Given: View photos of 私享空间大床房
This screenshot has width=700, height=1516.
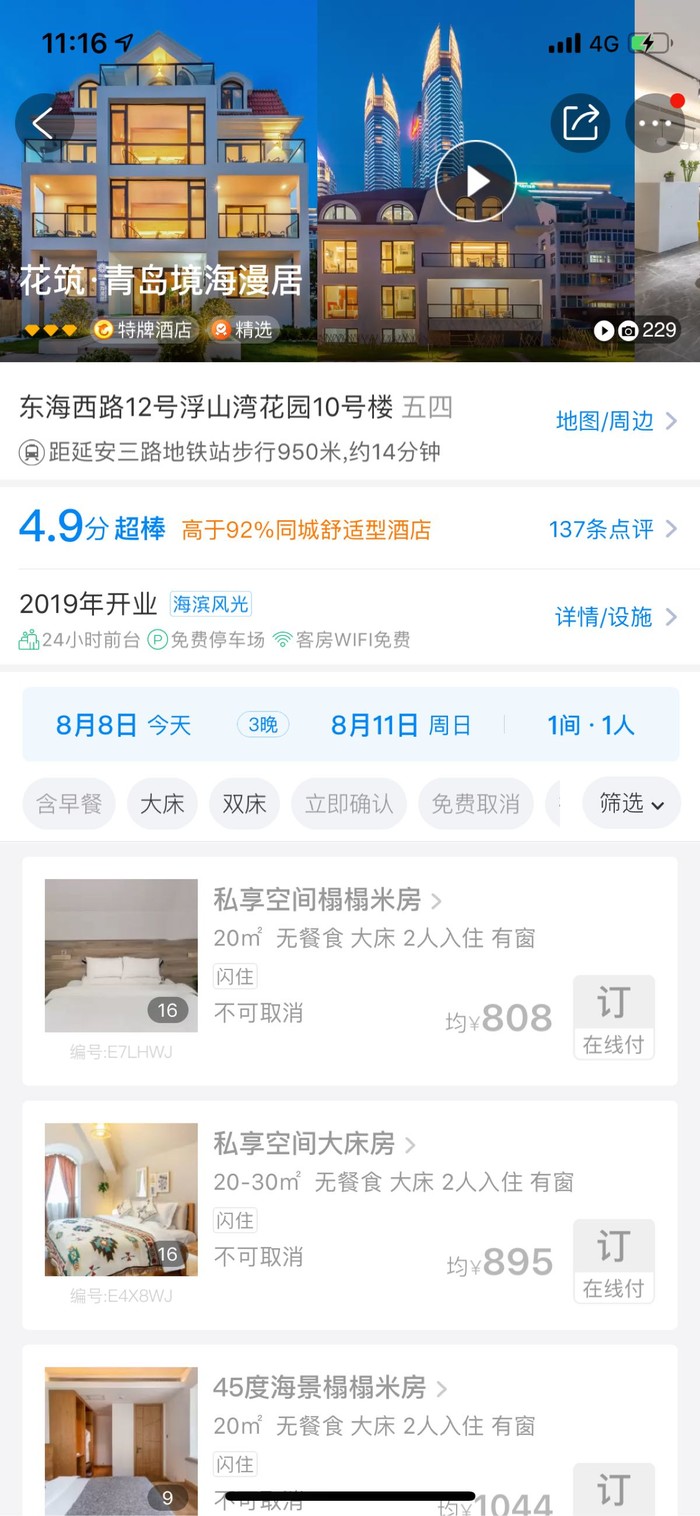Looking at the screenshot, I should click(121, 1199).
